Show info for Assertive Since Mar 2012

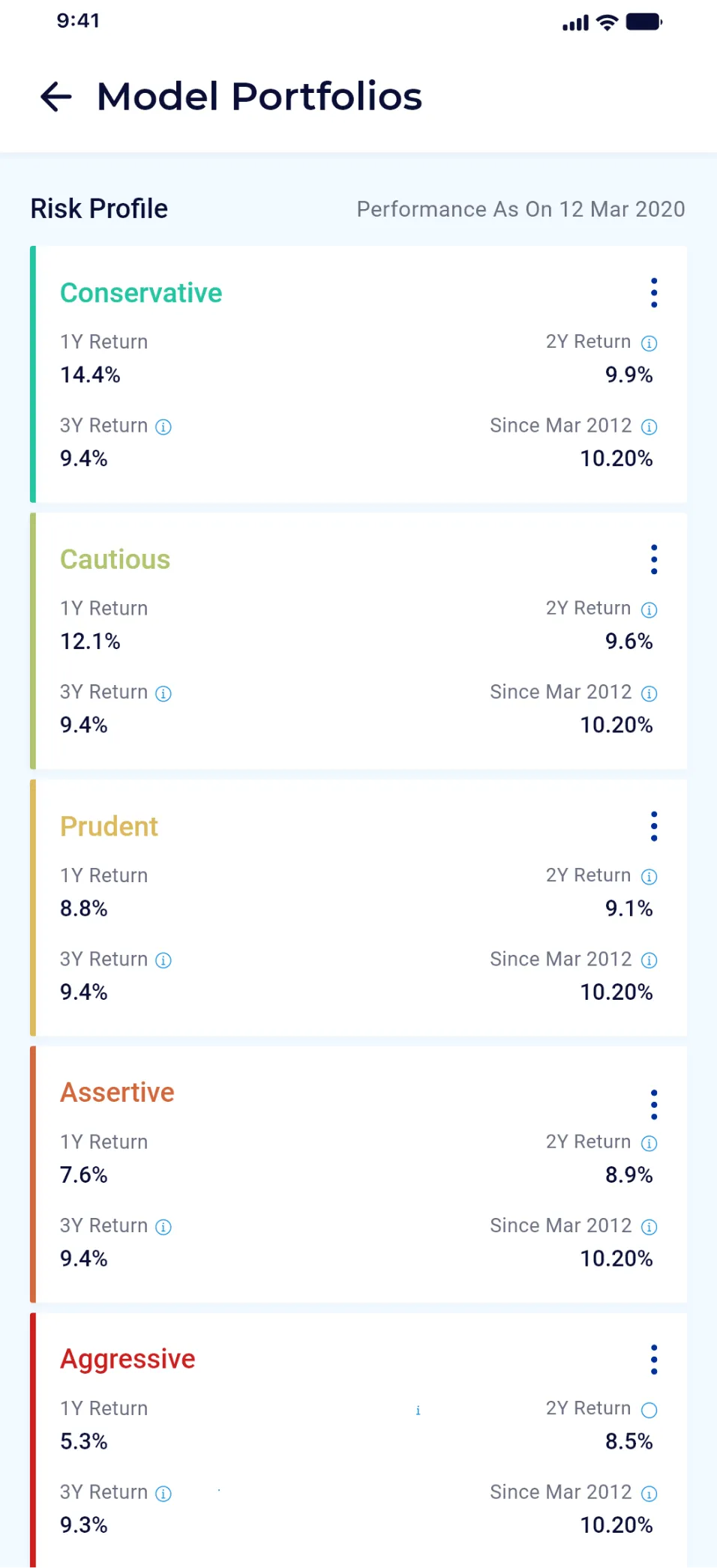pos(649,1227)
